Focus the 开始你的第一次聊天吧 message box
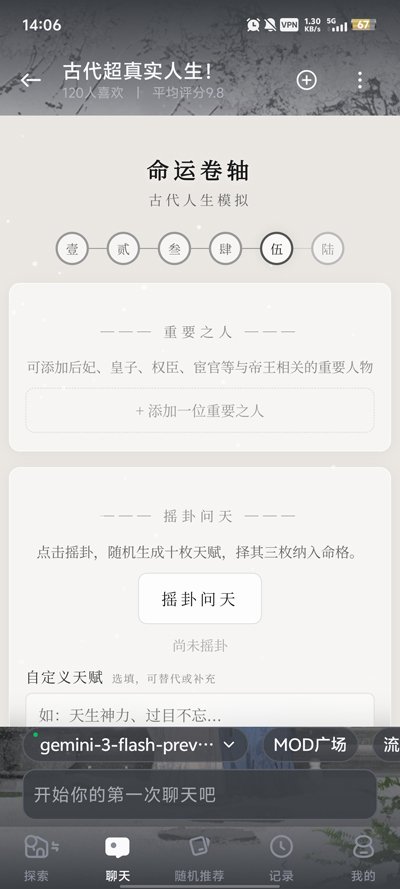The width and height of the screenshot is (400, 889). tap(200, 794)
